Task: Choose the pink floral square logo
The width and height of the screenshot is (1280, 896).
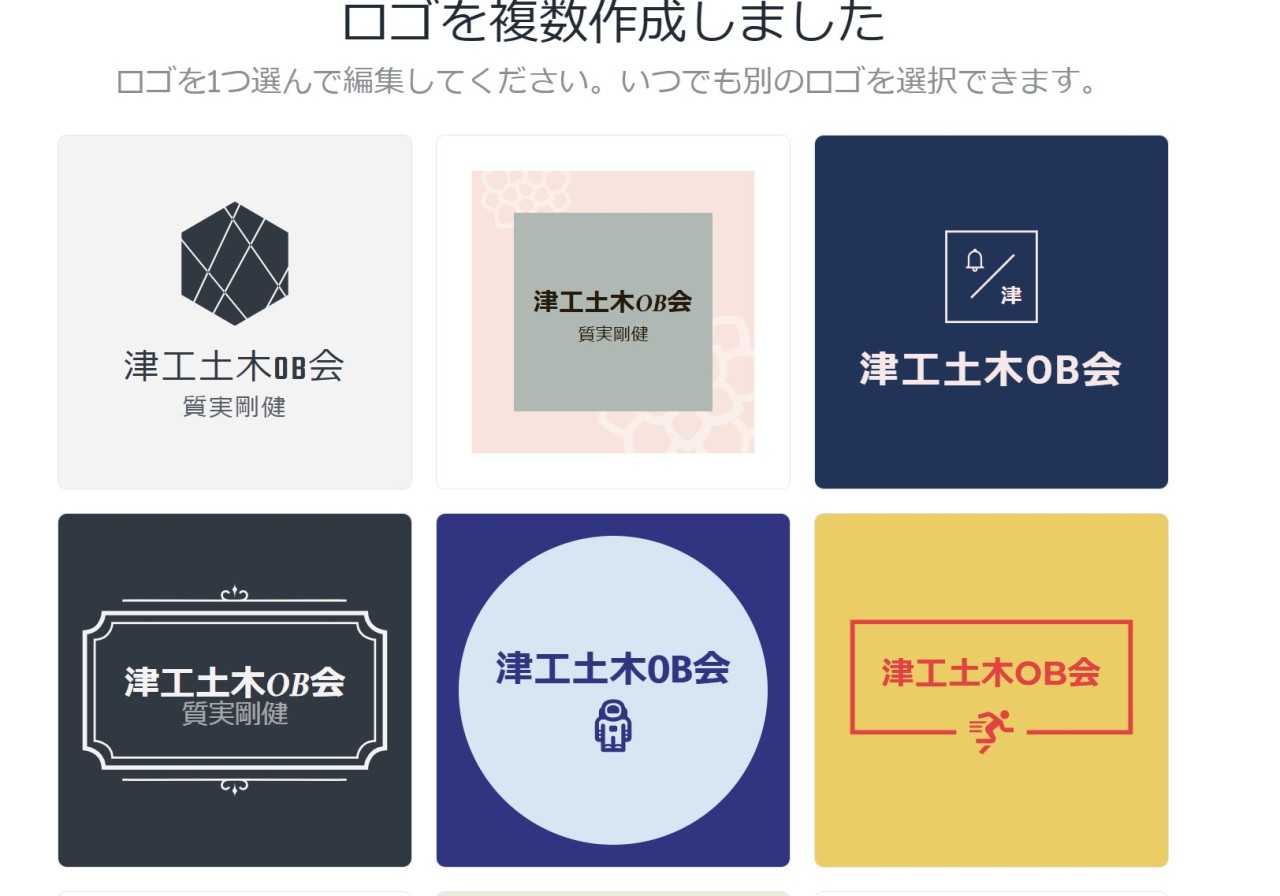Action: tap(613, 312)
